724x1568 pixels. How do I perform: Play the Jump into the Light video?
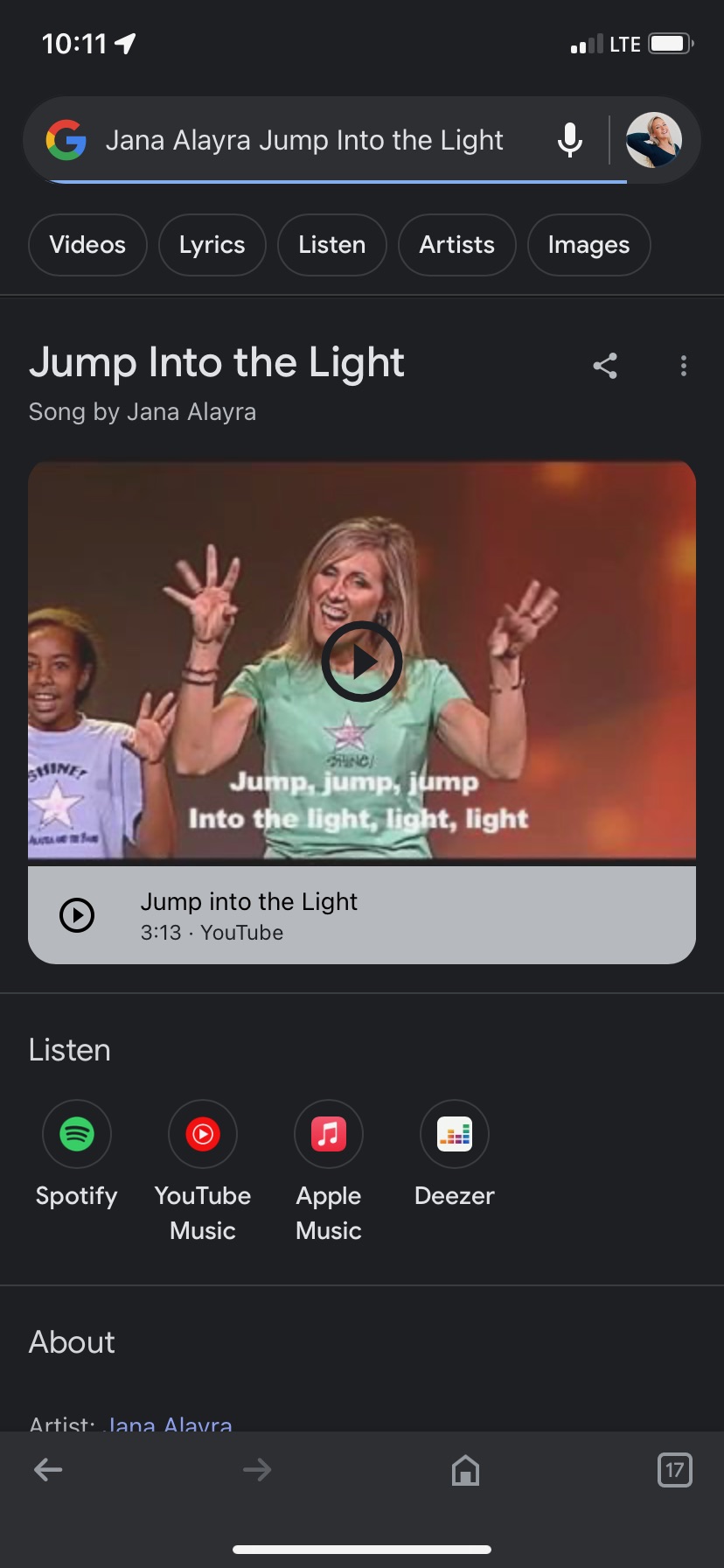point(362,661)
